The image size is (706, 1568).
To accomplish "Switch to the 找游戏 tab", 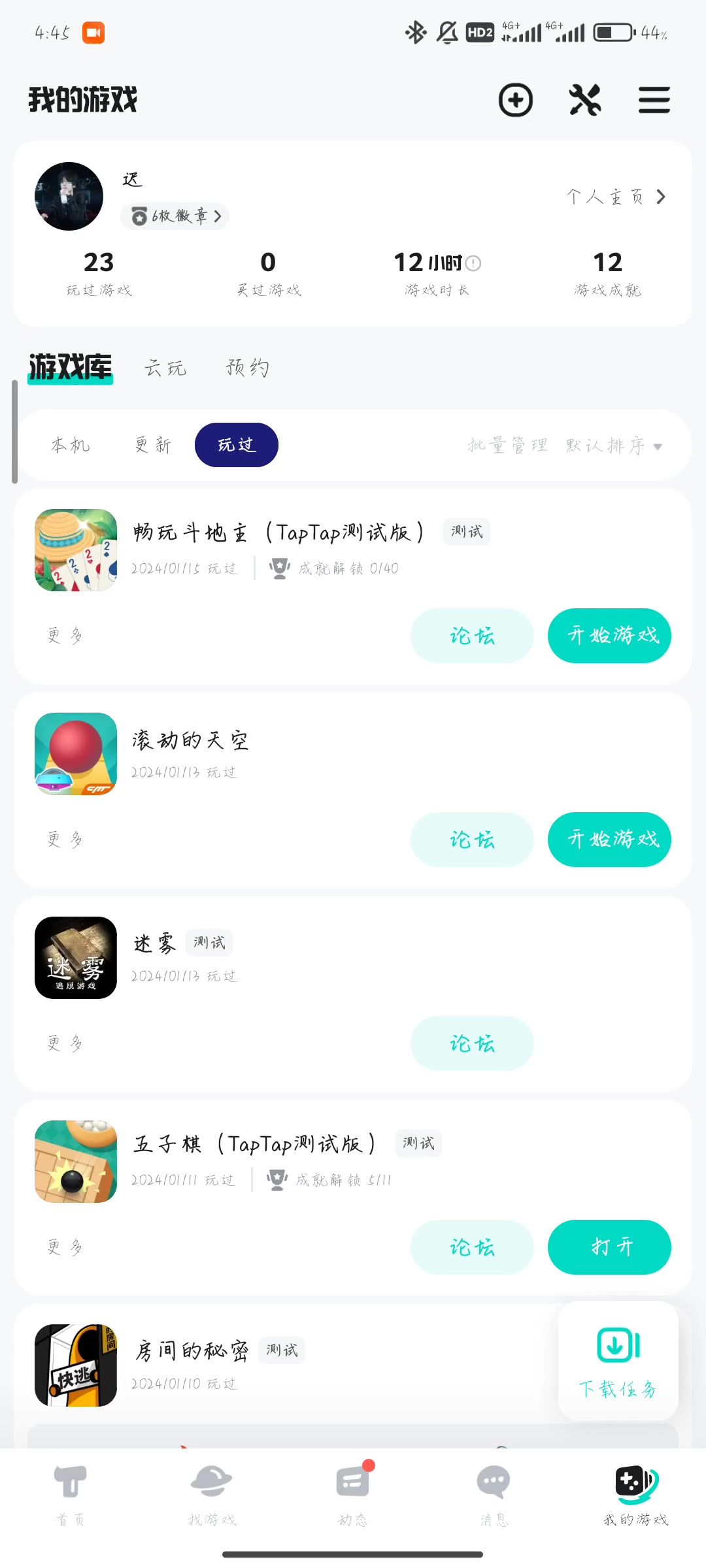I will [212, 1494].
